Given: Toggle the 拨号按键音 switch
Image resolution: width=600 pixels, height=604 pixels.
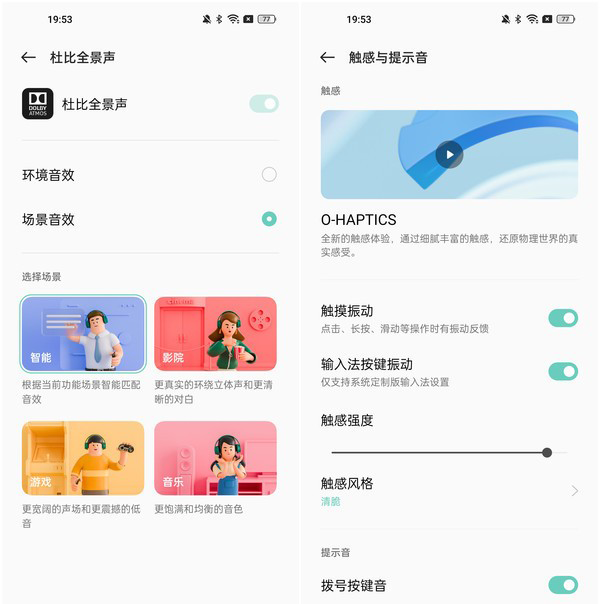Looking at the screenshot, I should (x=563, y=585).
